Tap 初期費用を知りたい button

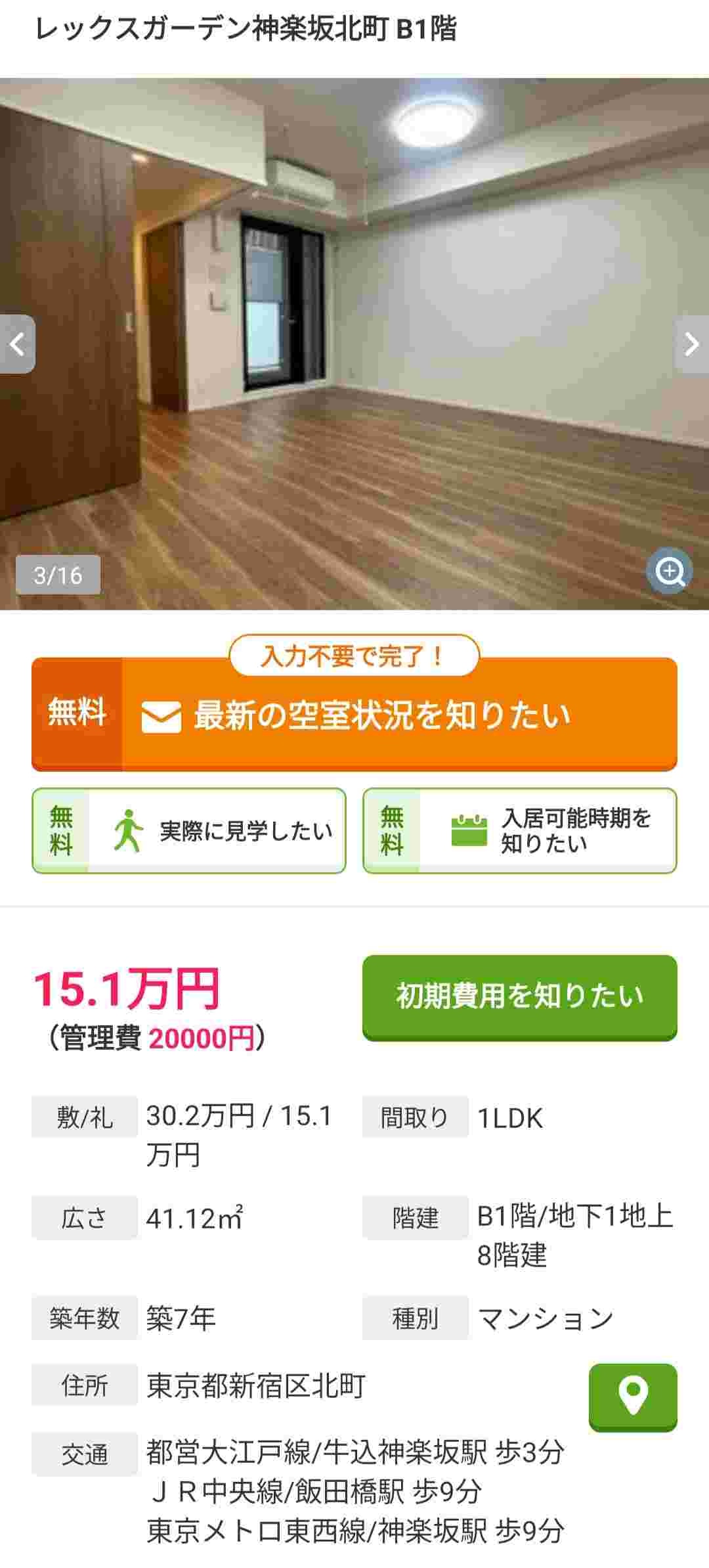click(520, 997)
